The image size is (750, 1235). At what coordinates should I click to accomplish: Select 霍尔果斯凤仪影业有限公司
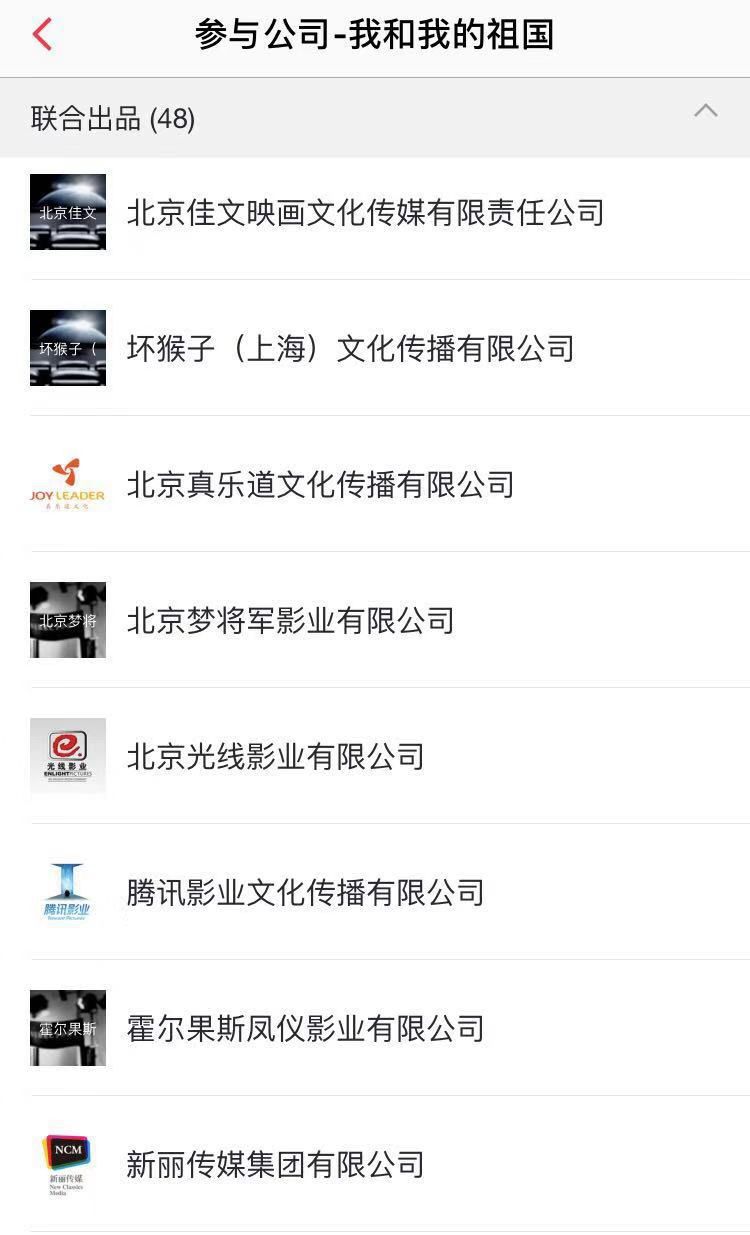pyautogui.click(x=305, y=1028)
